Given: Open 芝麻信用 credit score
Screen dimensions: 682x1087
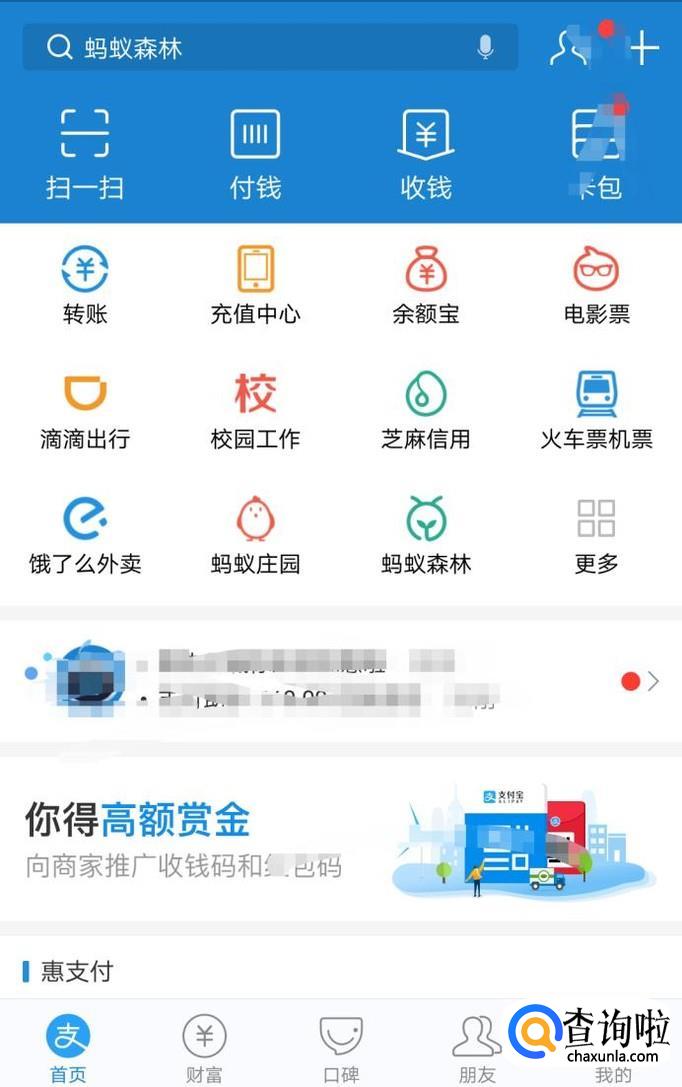Looking at the screenshot, I should (x=426, y=410).
